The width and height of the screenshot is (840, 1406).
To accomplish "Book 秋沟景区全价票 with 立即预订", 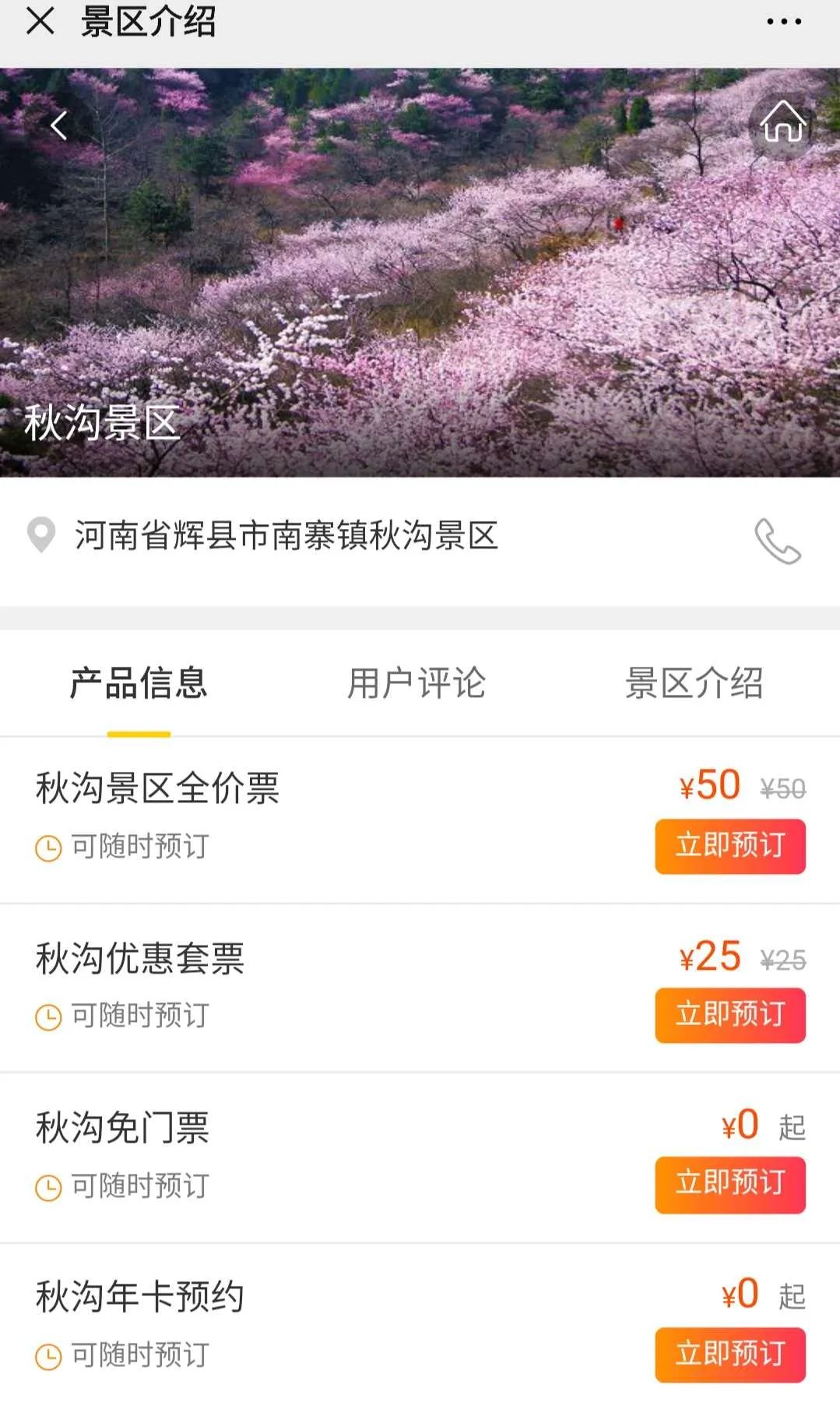I will (x=729, y=846).
